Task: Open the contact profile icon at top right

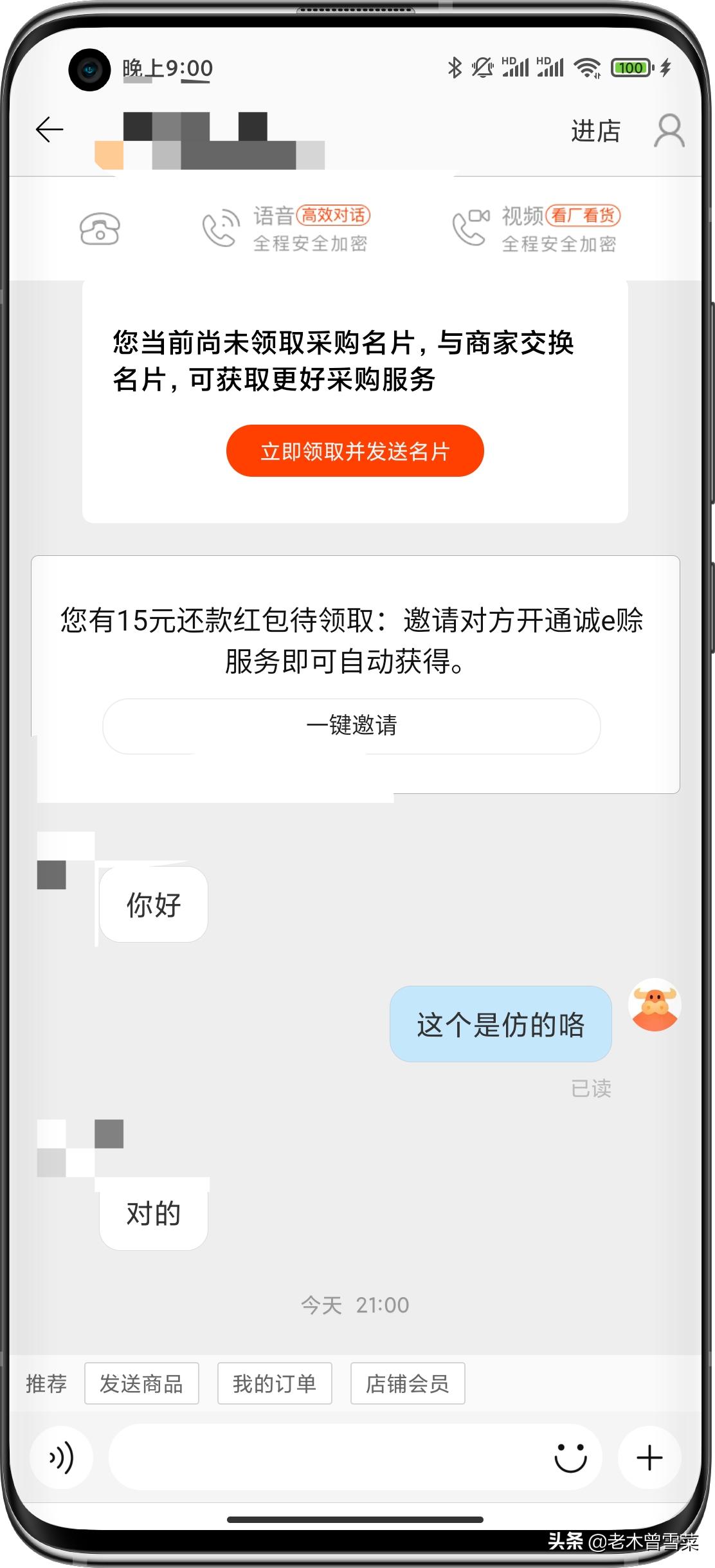Action: pos(669,131)
